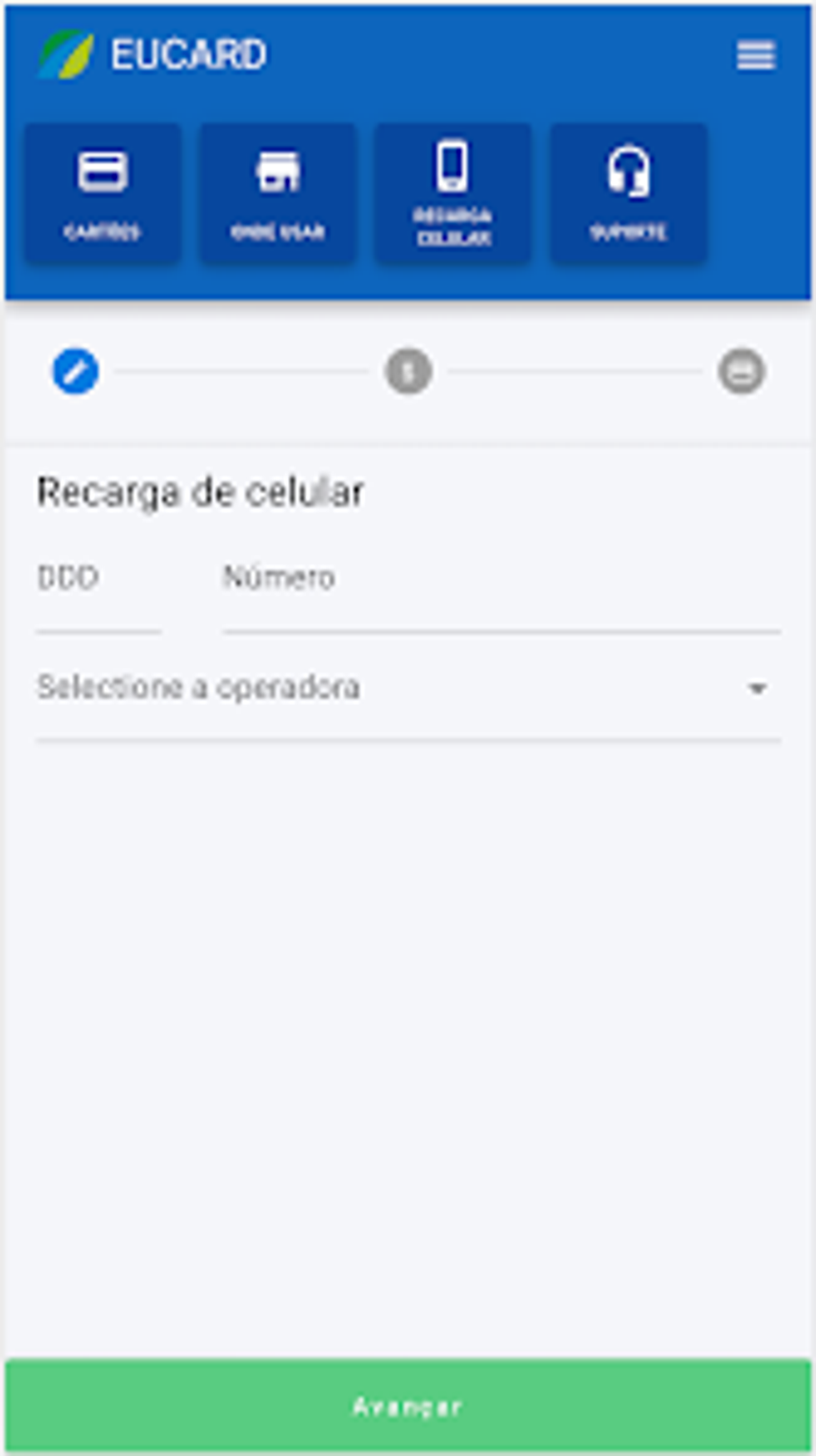The height and width of the screenshot is (1456, 816).
Task: Open the Recarga Celular shortcut
Action: coord(453,193)
